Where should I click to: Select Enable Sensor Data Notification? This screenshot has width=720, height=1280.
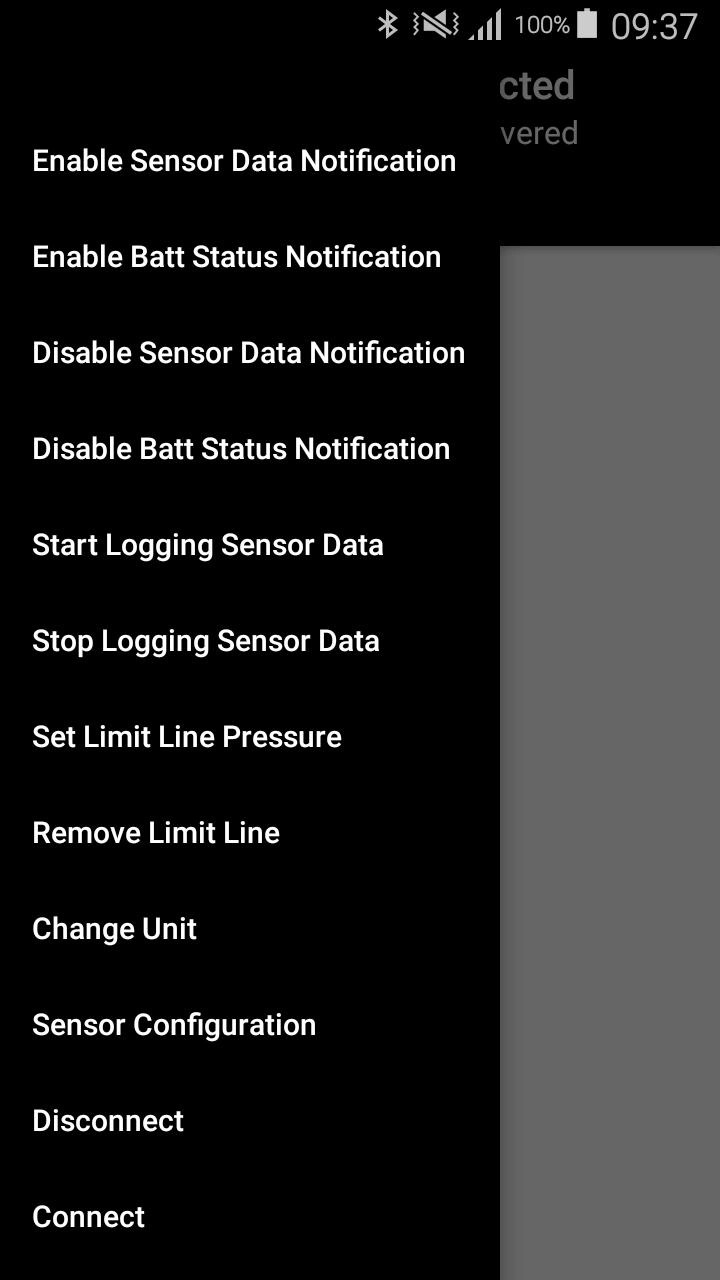point(244,161)
